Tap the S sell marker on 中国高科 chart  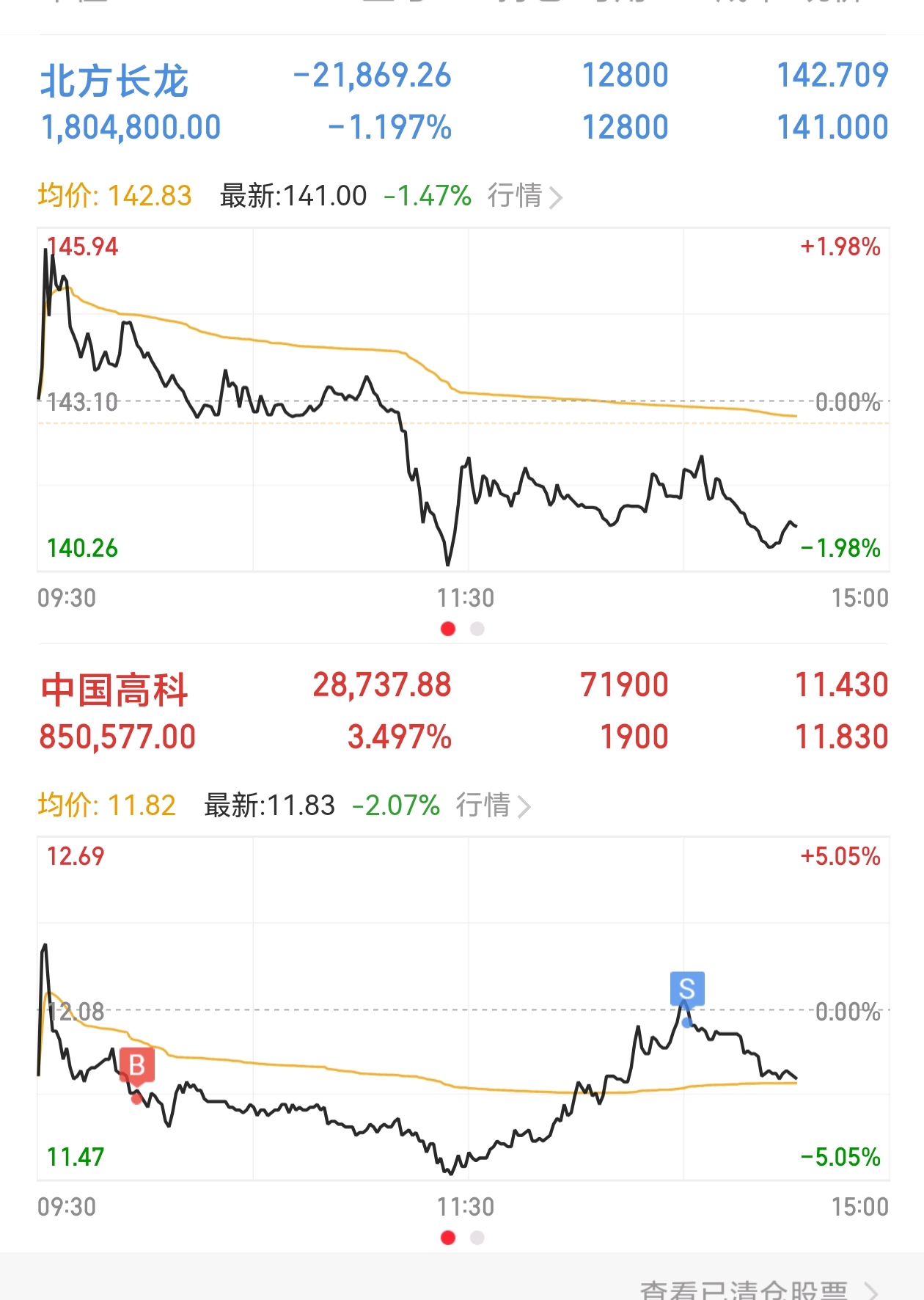pyautogui.click(x=687, y=988)
